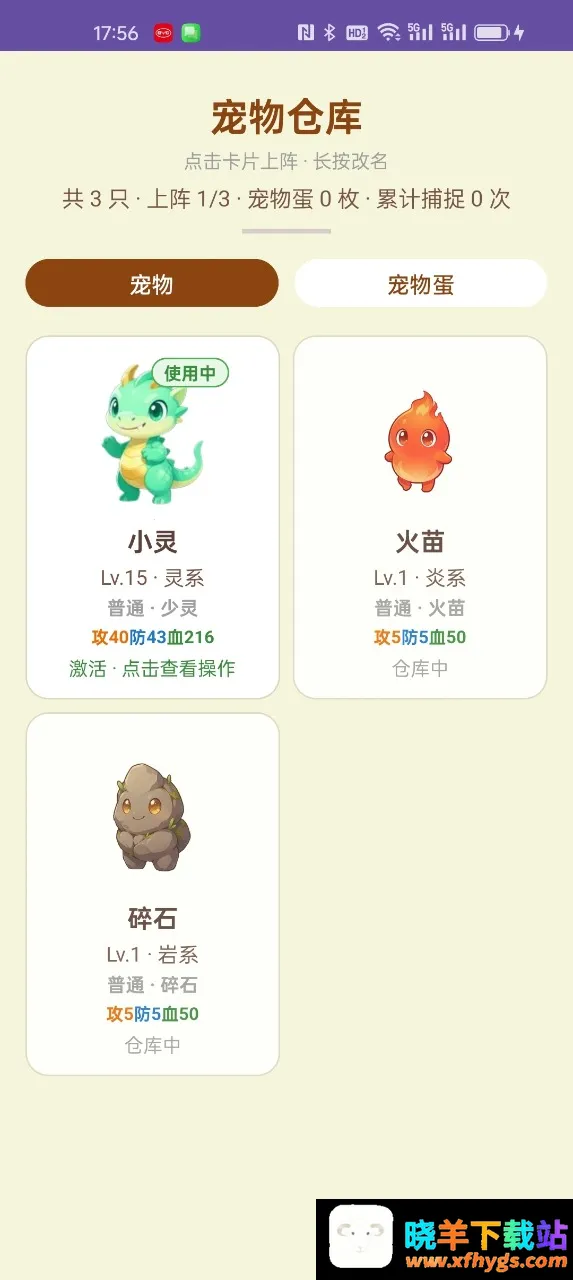Image resolution: width=573 pixels, height=1280 pixels.
Task: Choose the 碎石 pet card
Action: [x=152, y=894]
